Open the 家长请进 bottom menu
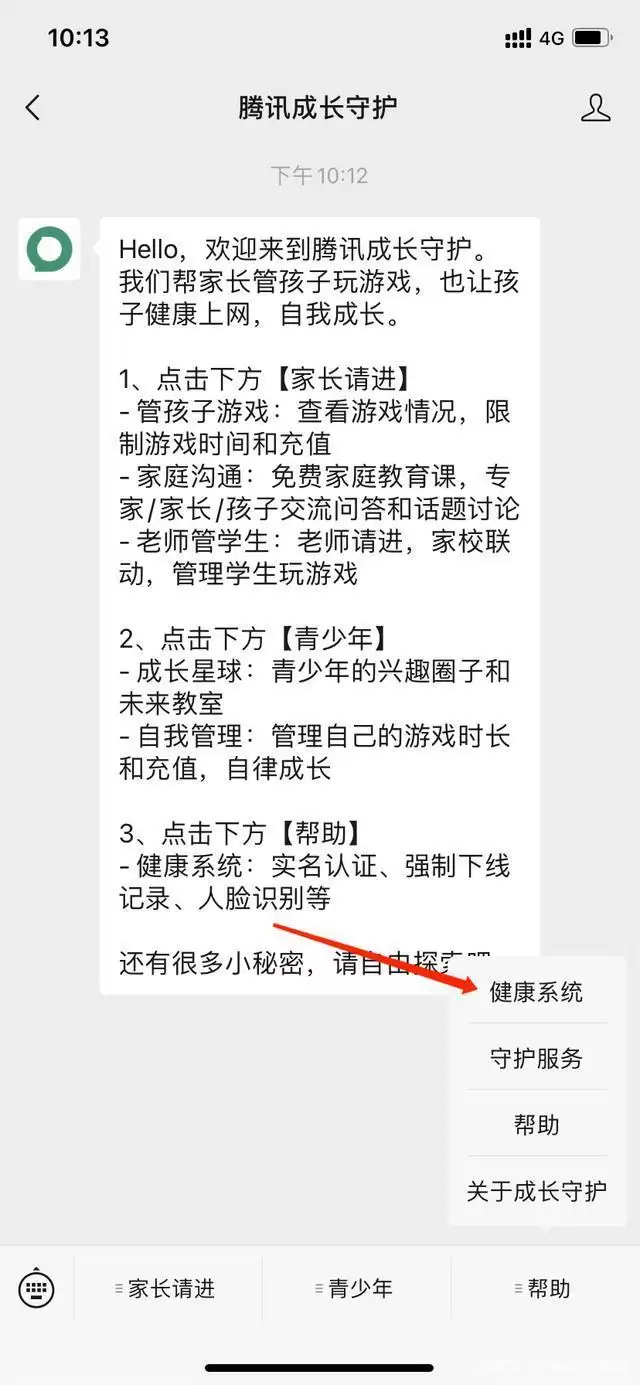Viewport: 640px width, 1385px height. (x=167, y=1289)
